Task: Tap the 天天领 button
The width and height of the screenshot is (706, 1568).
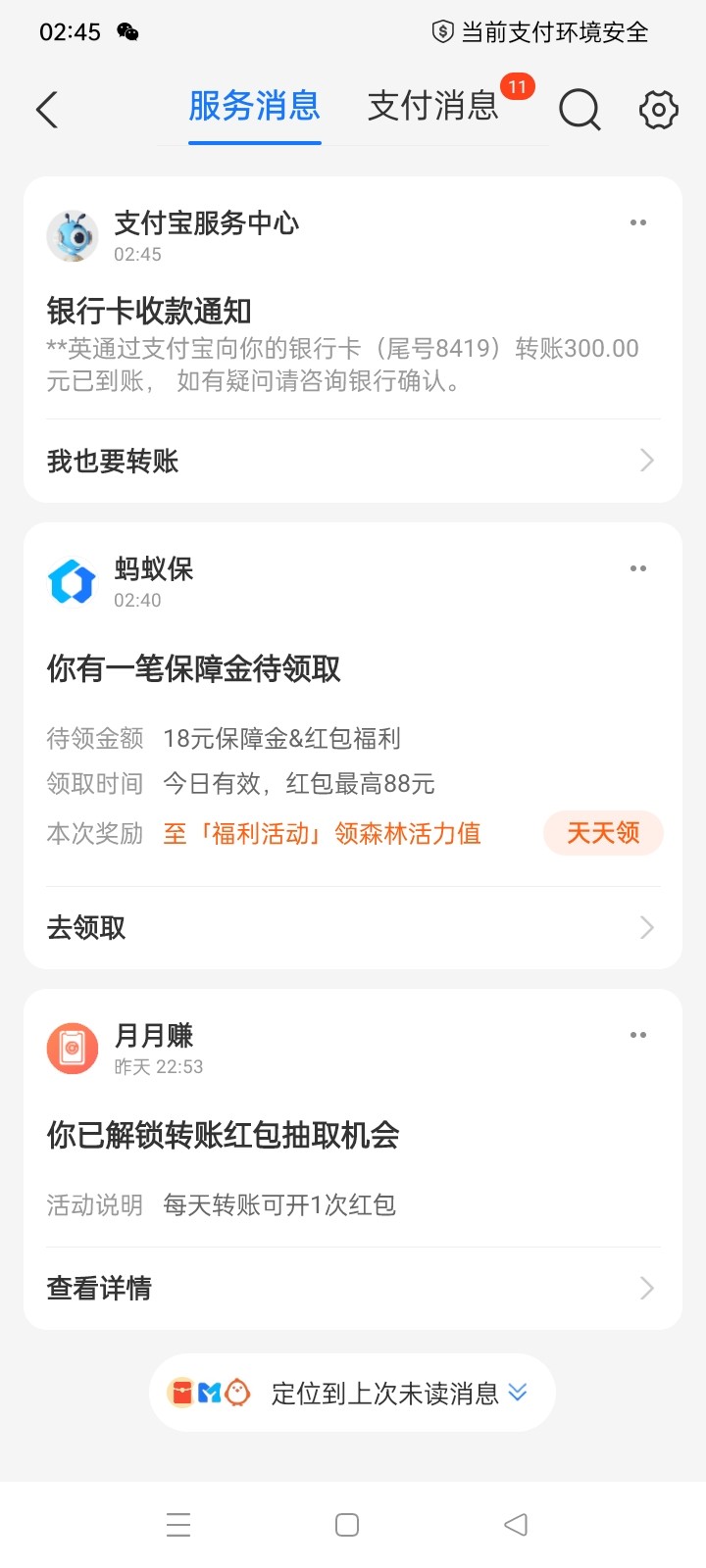Action: tap(603, 833)
